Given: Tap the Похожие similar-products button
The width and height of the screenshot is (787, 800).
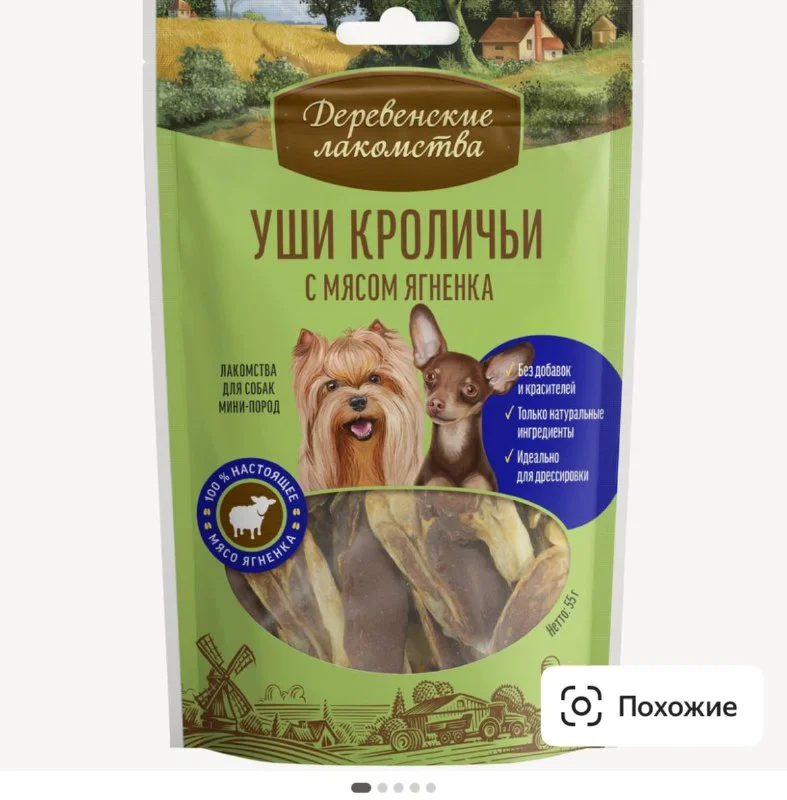Looking at the screenshot, I should click(651, 708).
